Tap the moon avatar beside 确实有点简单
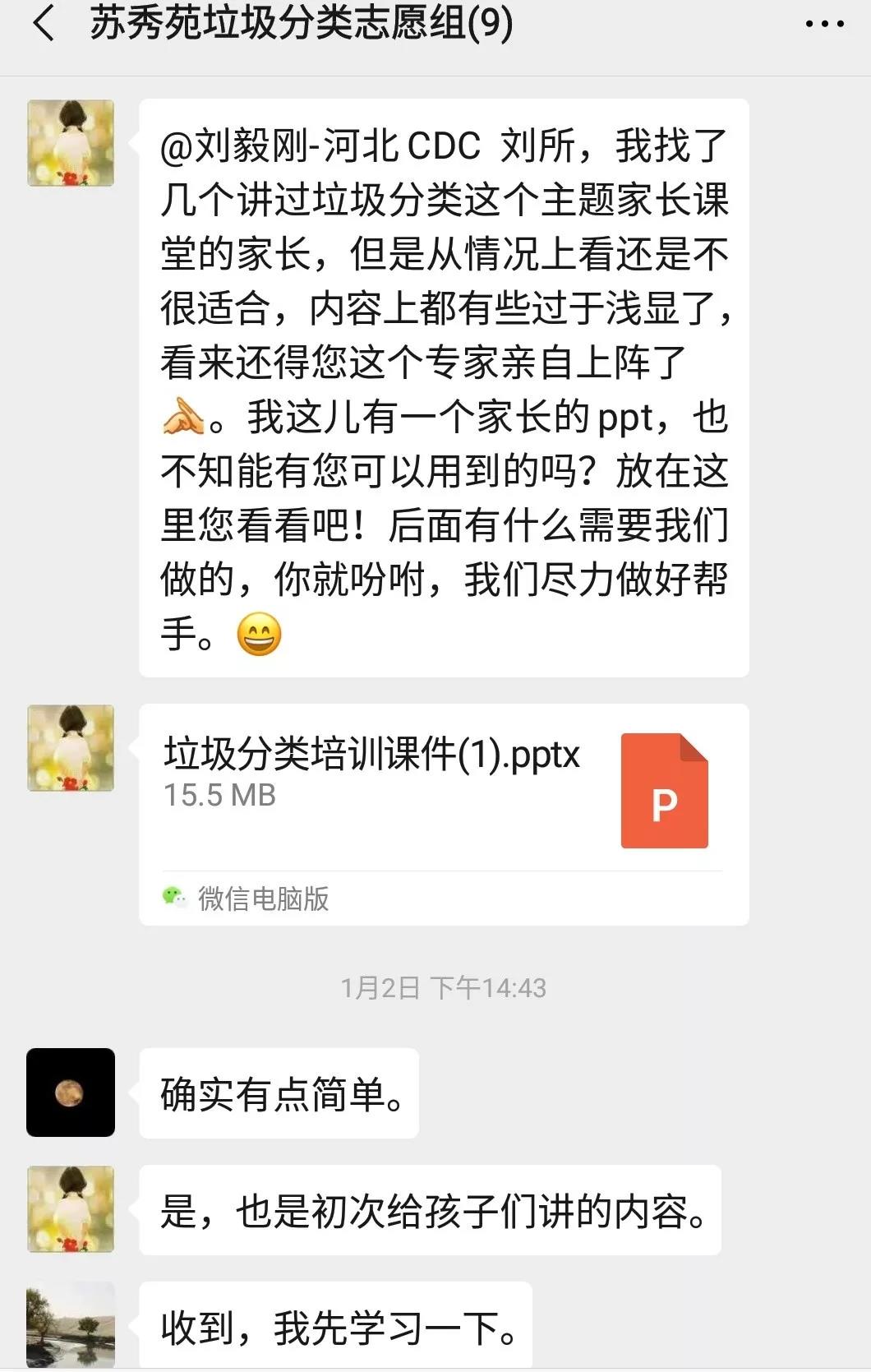Viewport: 871px width, 1372px height. click(71, 1092)
